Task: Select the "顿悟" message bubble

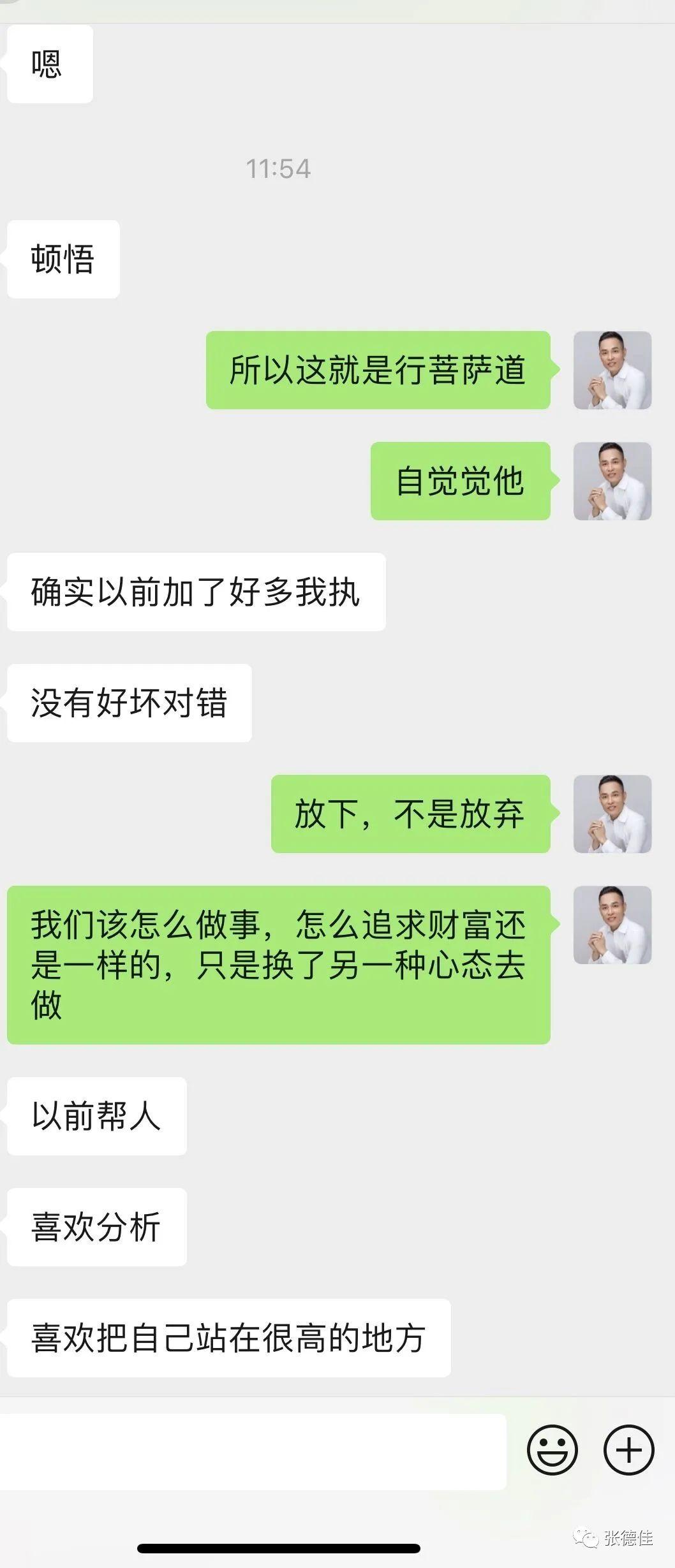Action: coord(62,258)
